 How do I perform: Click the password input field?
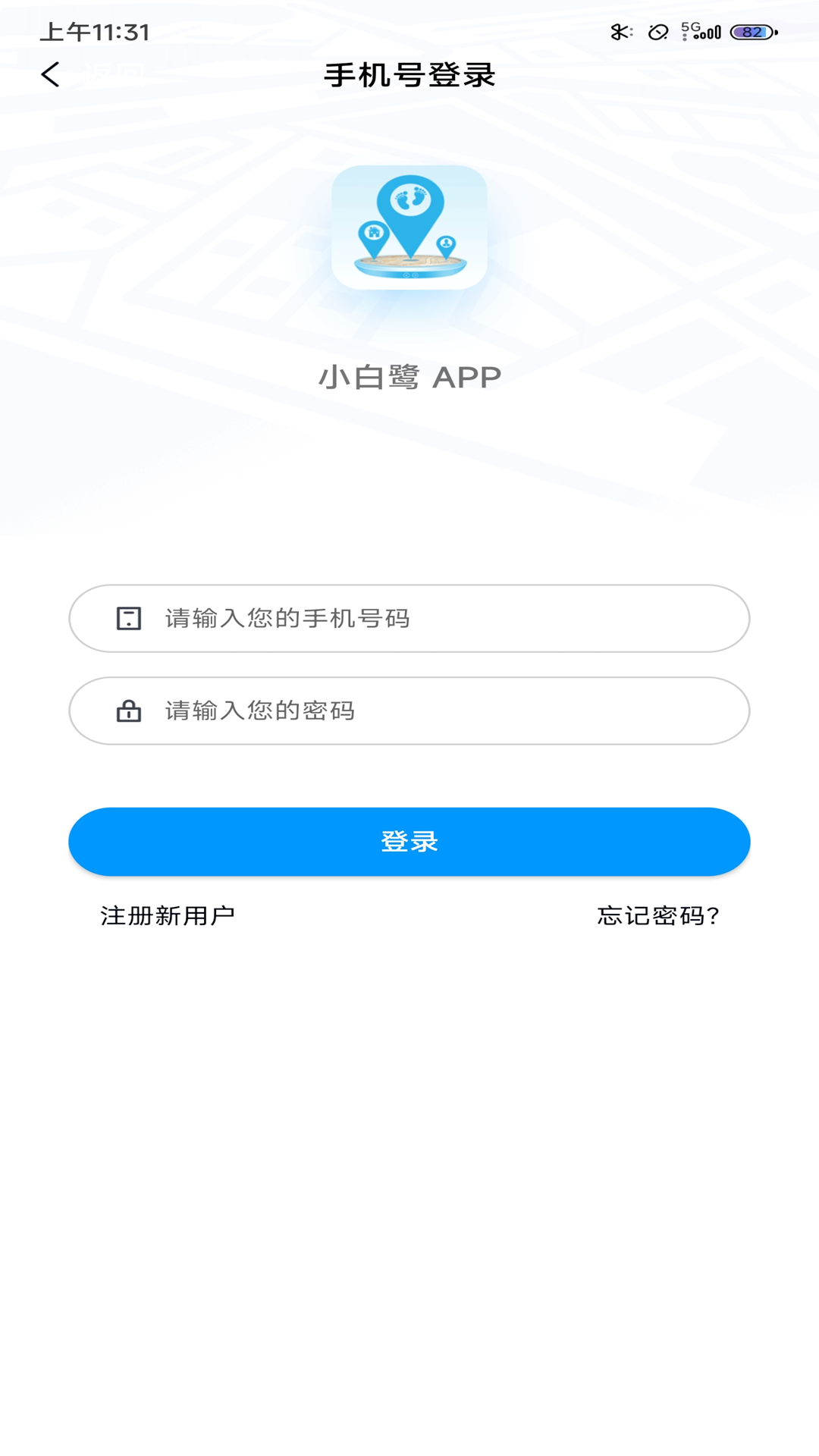(409, 711)
